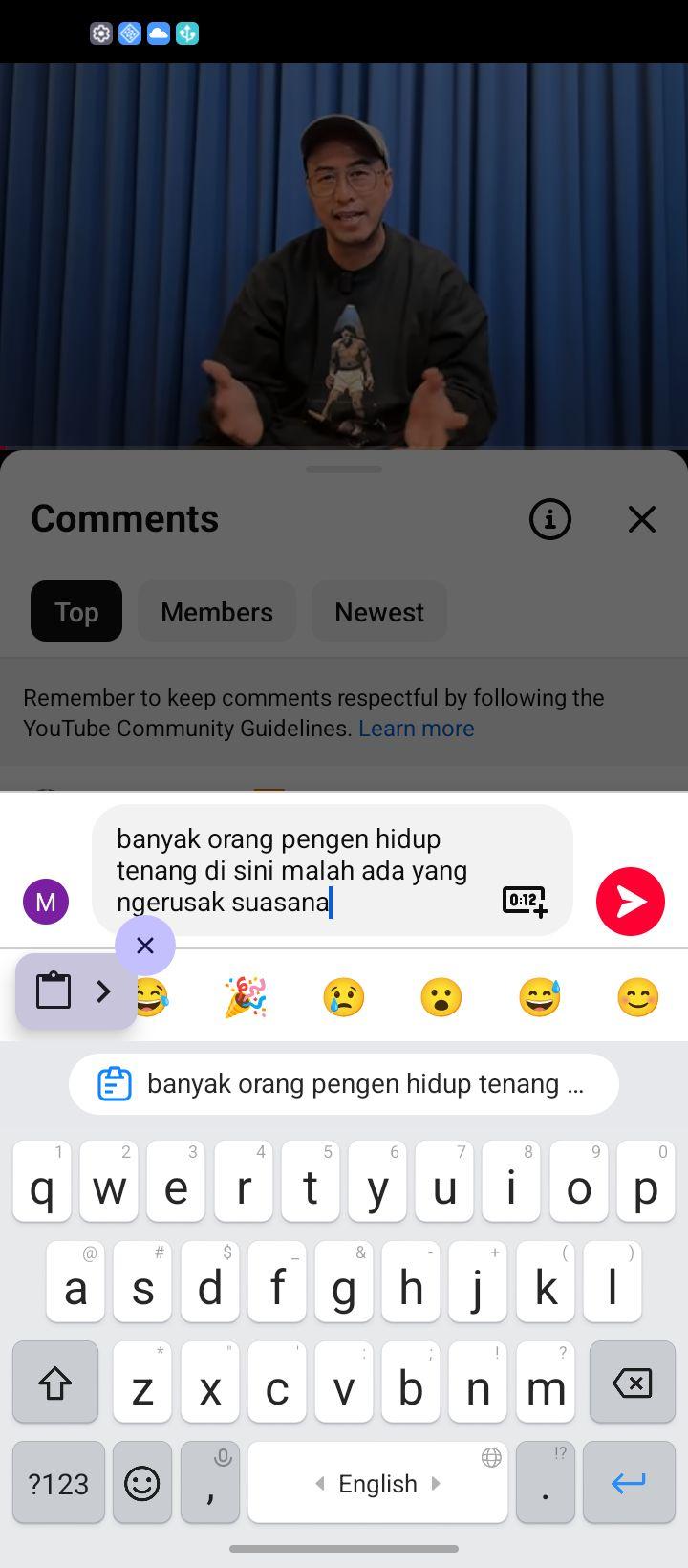Insert the smiling face emoji
The width and height of the screenshot is (688, 1568).
pyautogui.click(x=637, y=997)
